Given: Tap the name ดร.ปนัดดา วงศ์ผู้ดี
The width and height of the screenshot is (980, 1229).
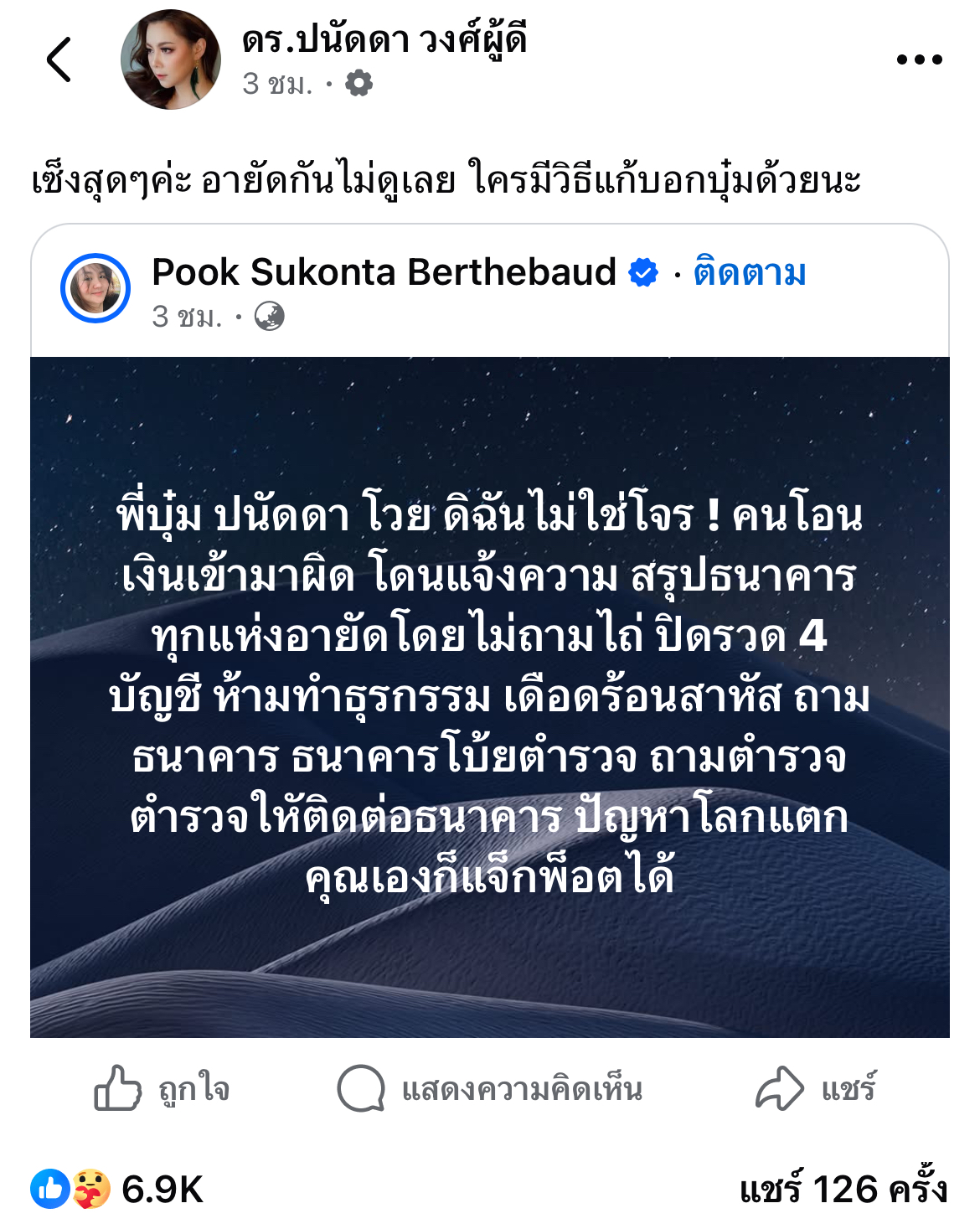Looking at the screenshot, I should [384, 39].
